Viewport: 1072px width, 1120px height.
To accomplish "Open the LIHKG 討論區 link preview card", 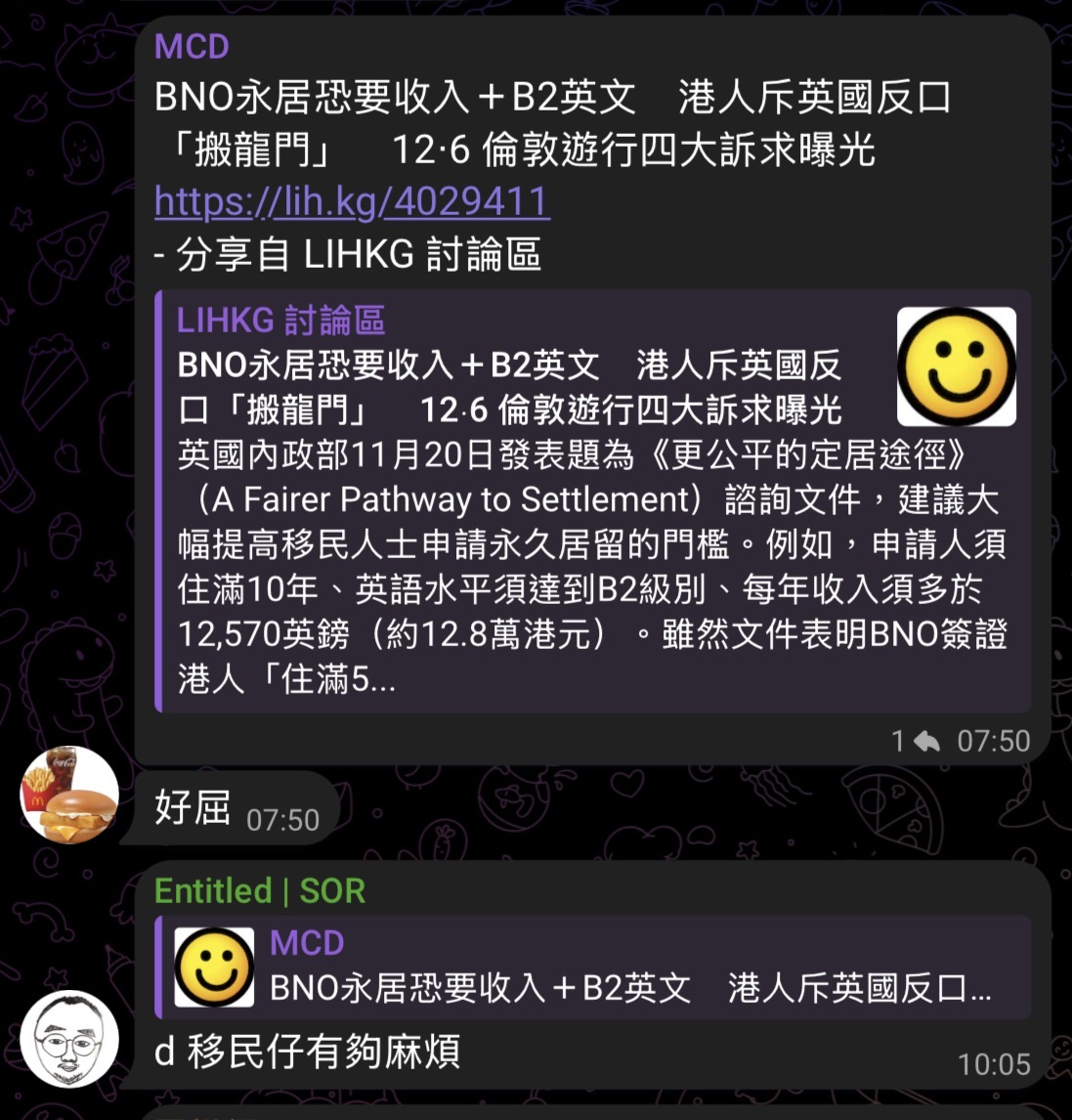I will click(592, 500).
